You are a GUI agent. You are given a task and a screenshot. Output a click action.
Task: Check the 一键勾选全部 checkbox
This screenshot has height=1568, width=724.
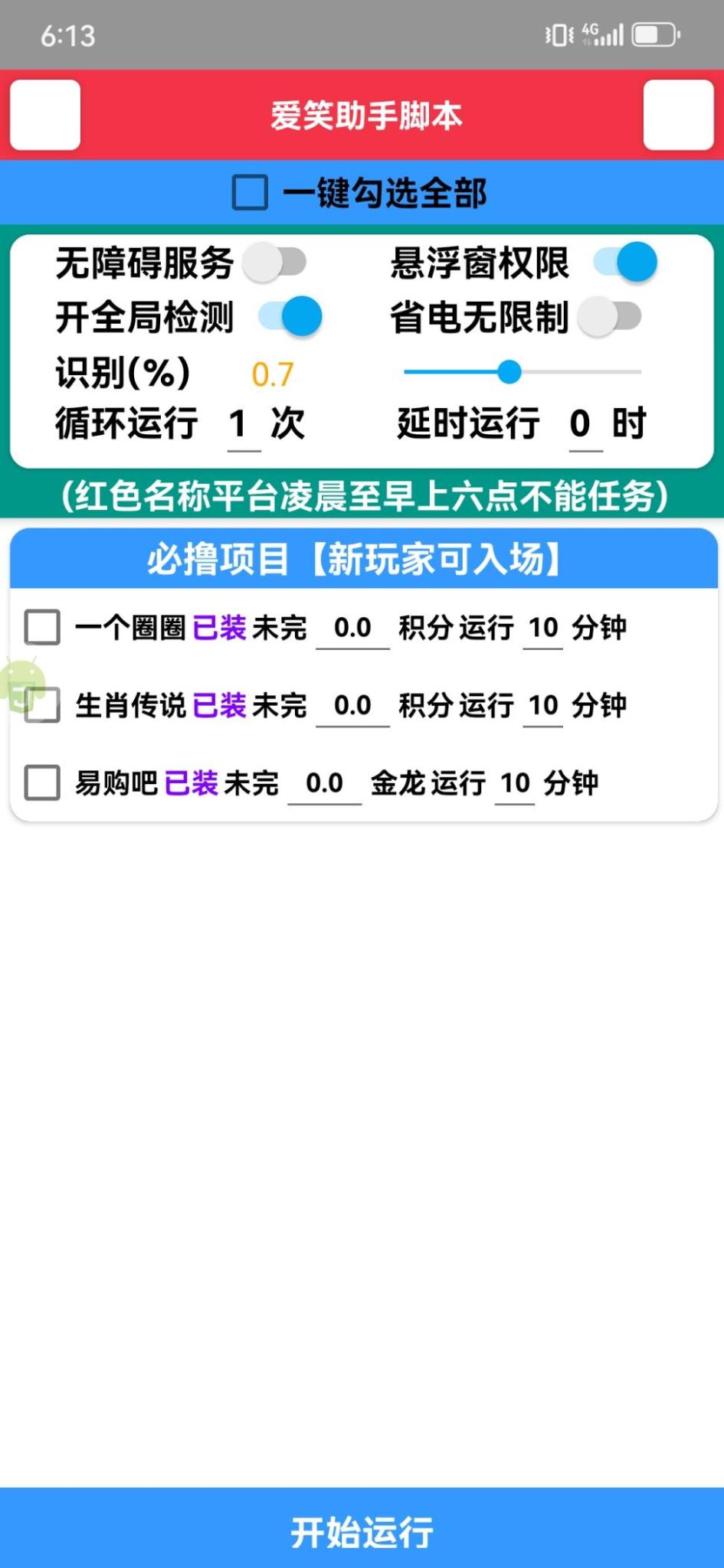click(x=251, y=192)
